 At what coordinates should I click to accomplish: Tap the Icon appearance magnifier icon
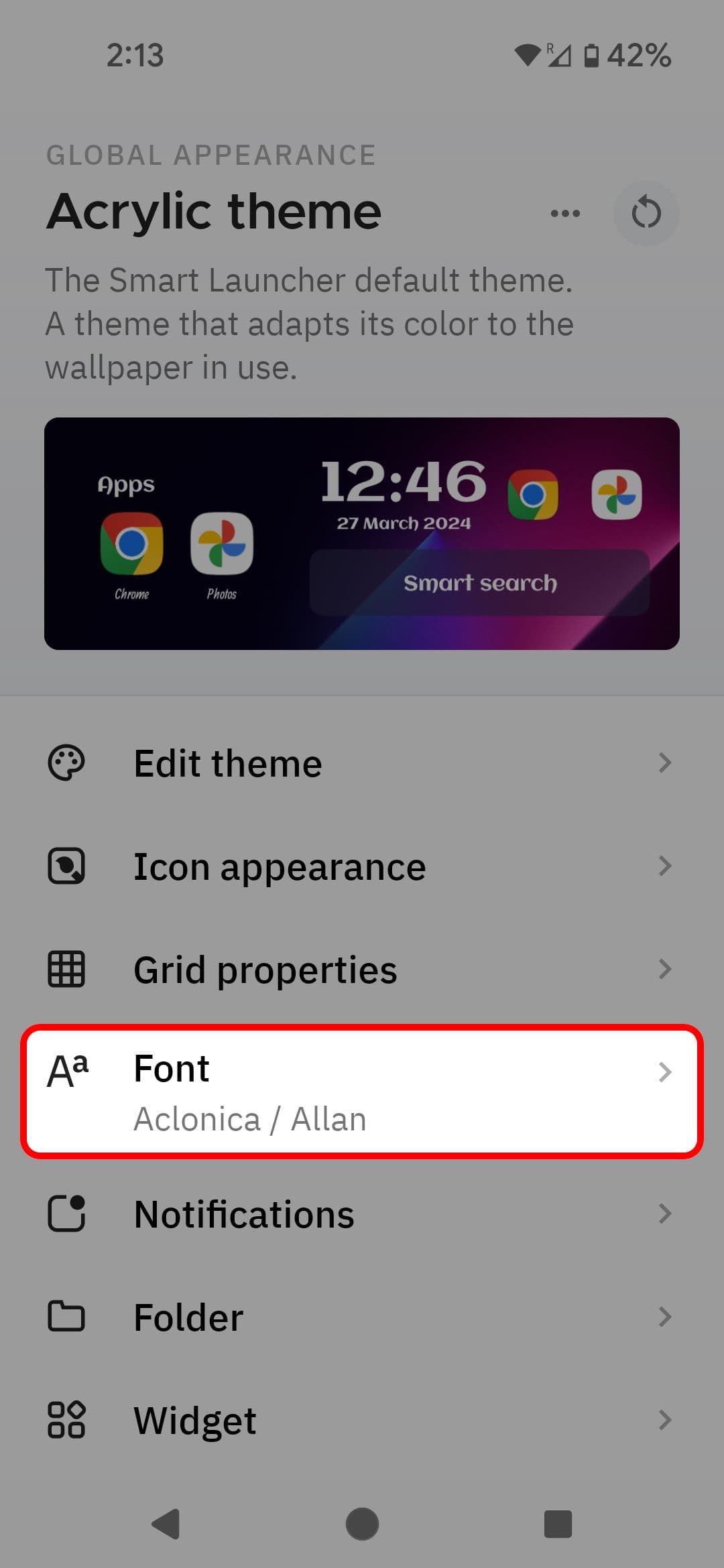(x=66, y=866)
